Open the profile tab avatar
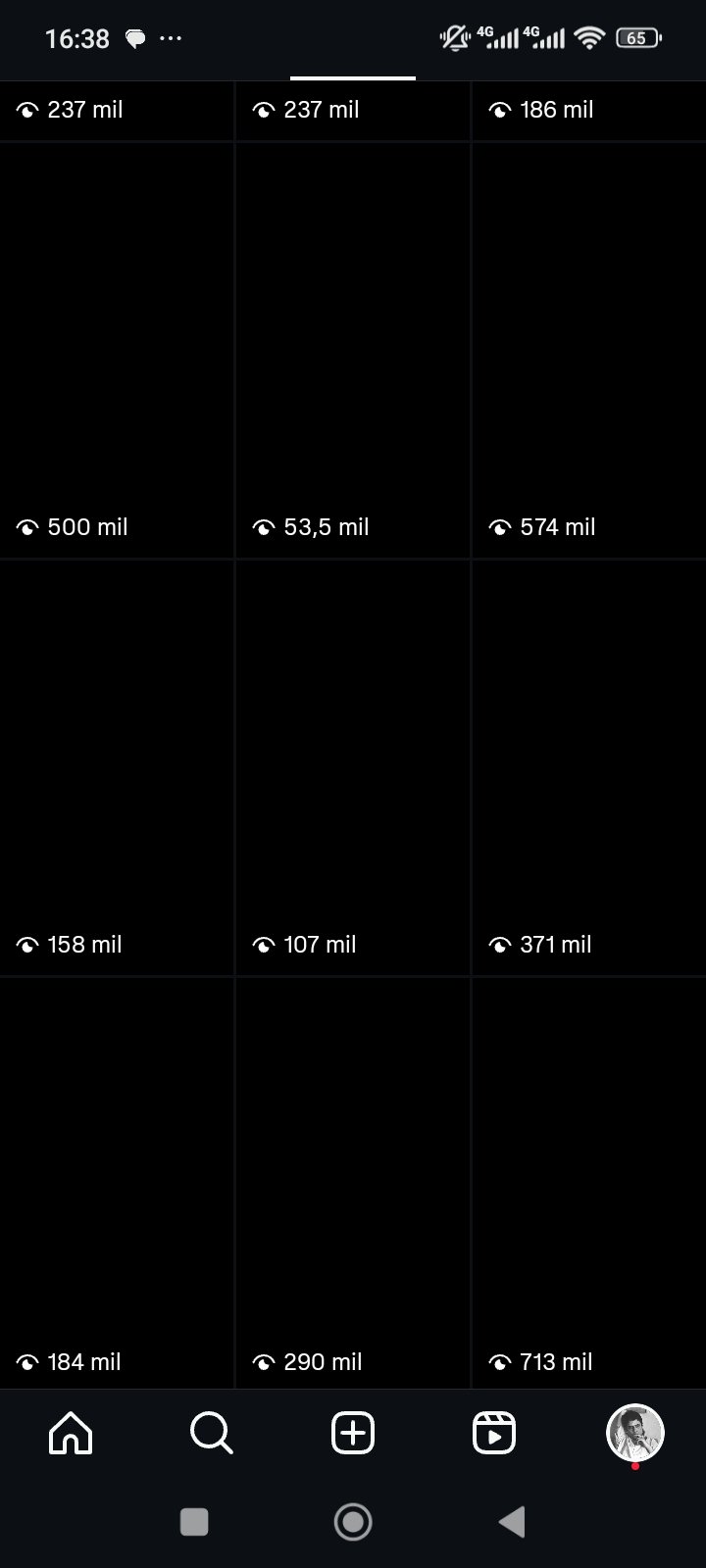The image size is (706, 1568). point(635,1433)
